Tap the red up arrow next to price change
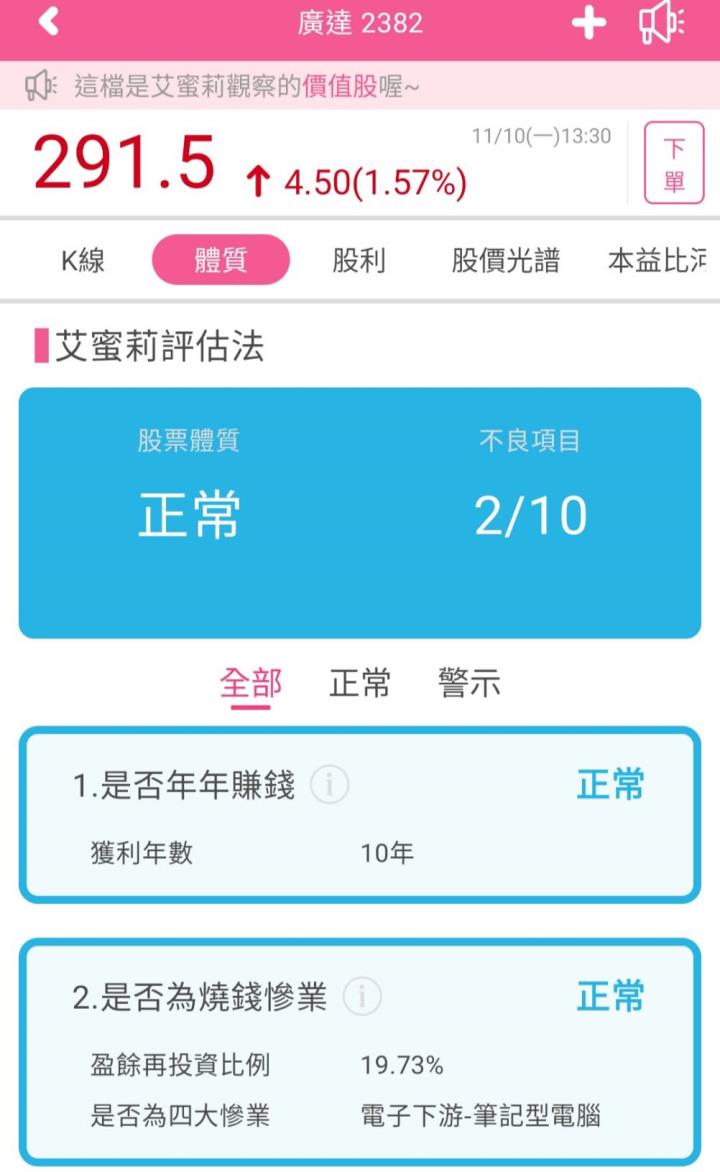The width and height of the screenshot is (720, 1172). click(x=260, y=178)
